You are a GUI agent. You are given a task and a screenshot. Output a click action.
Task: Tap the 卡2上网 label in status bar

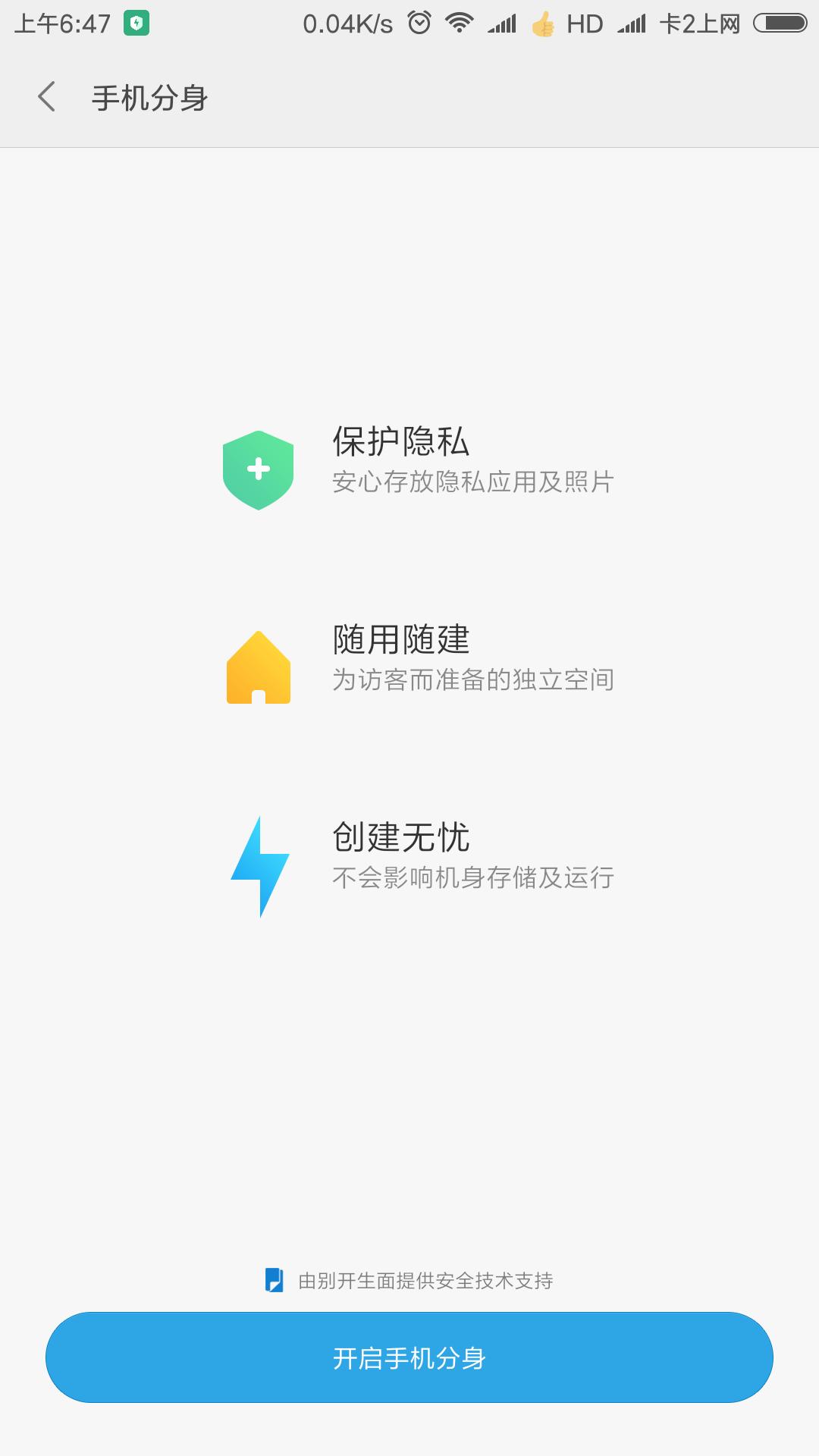(699, 24)
